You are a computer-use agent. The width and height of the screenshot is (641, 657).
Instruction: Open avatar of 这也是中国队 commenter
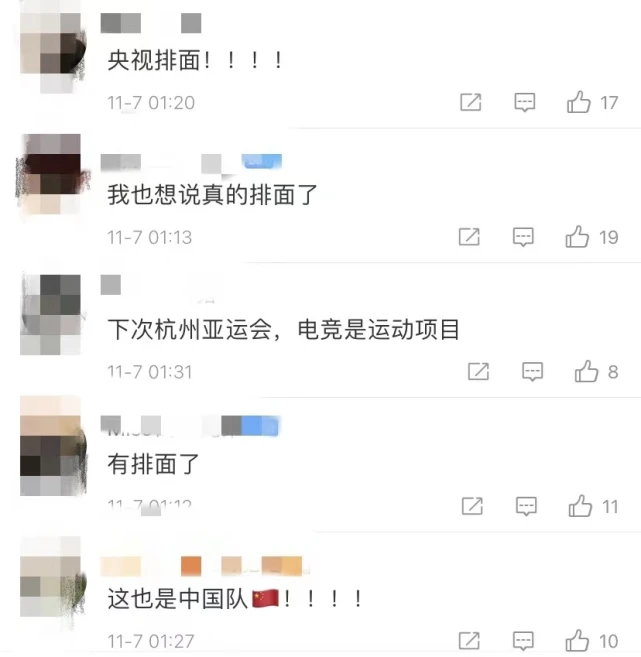coord(50,579)
